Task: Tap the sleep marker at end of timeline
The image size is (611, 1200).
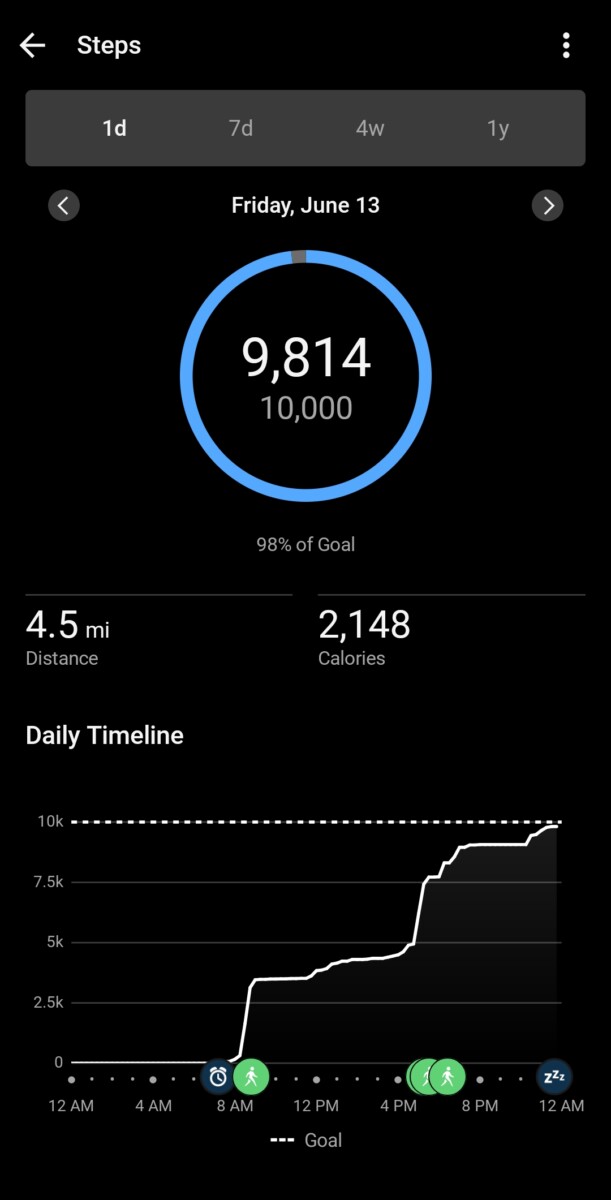Action: point(554,1077)
